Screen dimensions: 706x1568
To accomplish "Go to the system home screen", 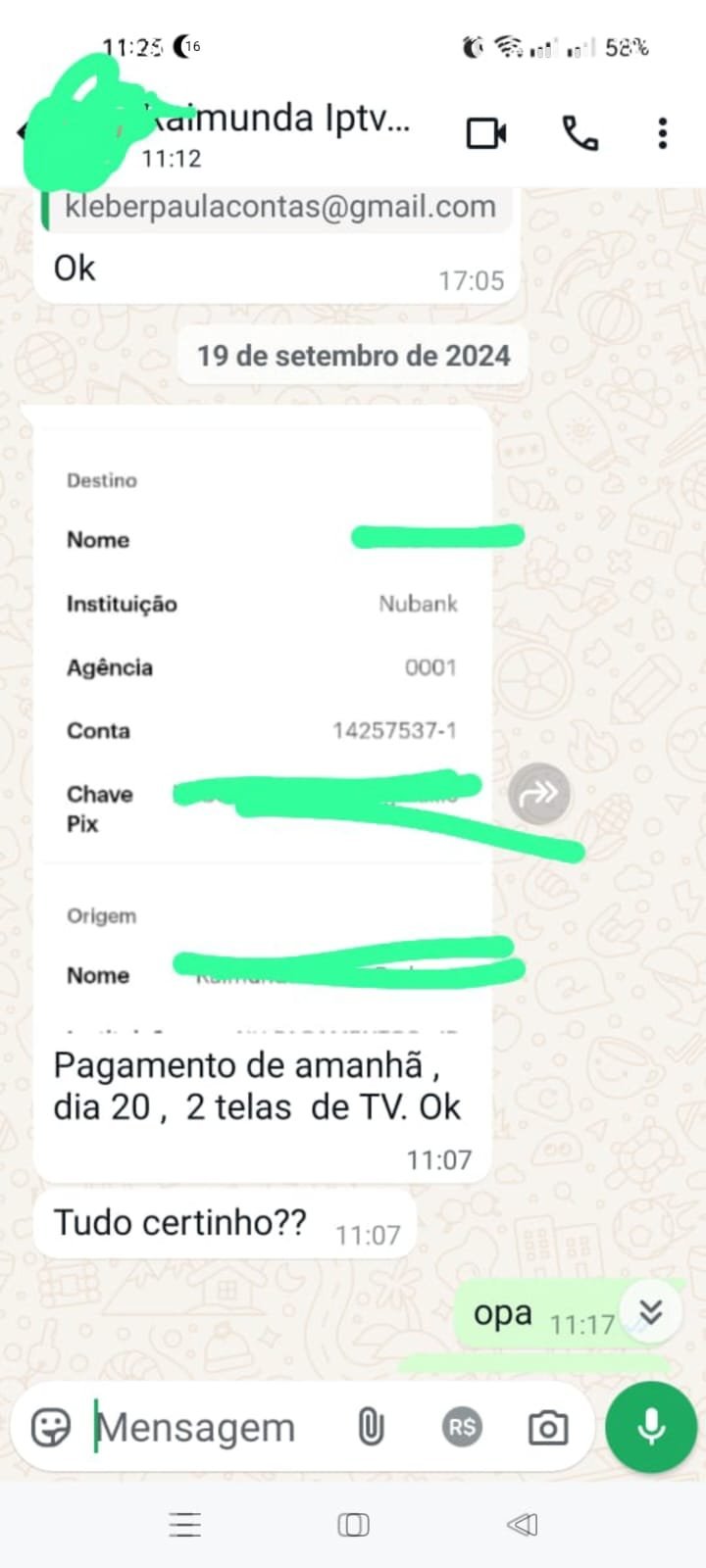I will [353, 1524].
